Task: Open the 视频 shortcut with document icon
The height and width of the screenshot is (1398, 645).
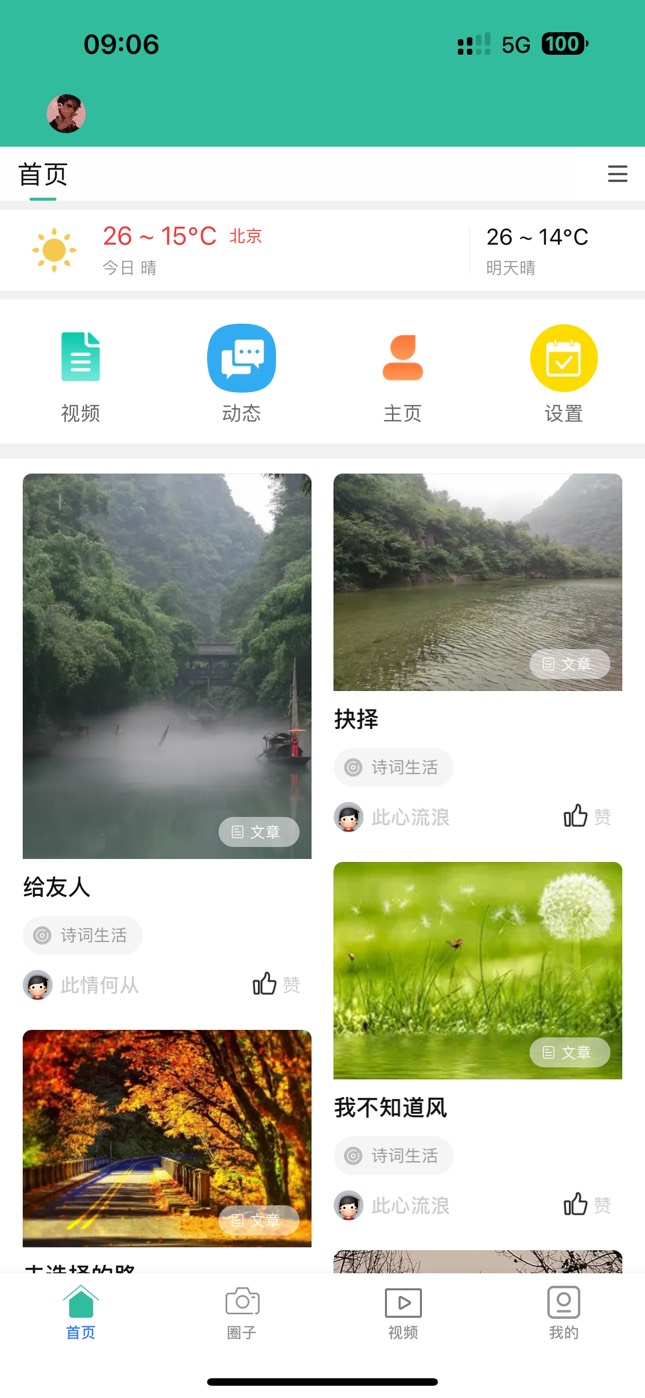Action: pyautogui.click(x=80, y=375)
